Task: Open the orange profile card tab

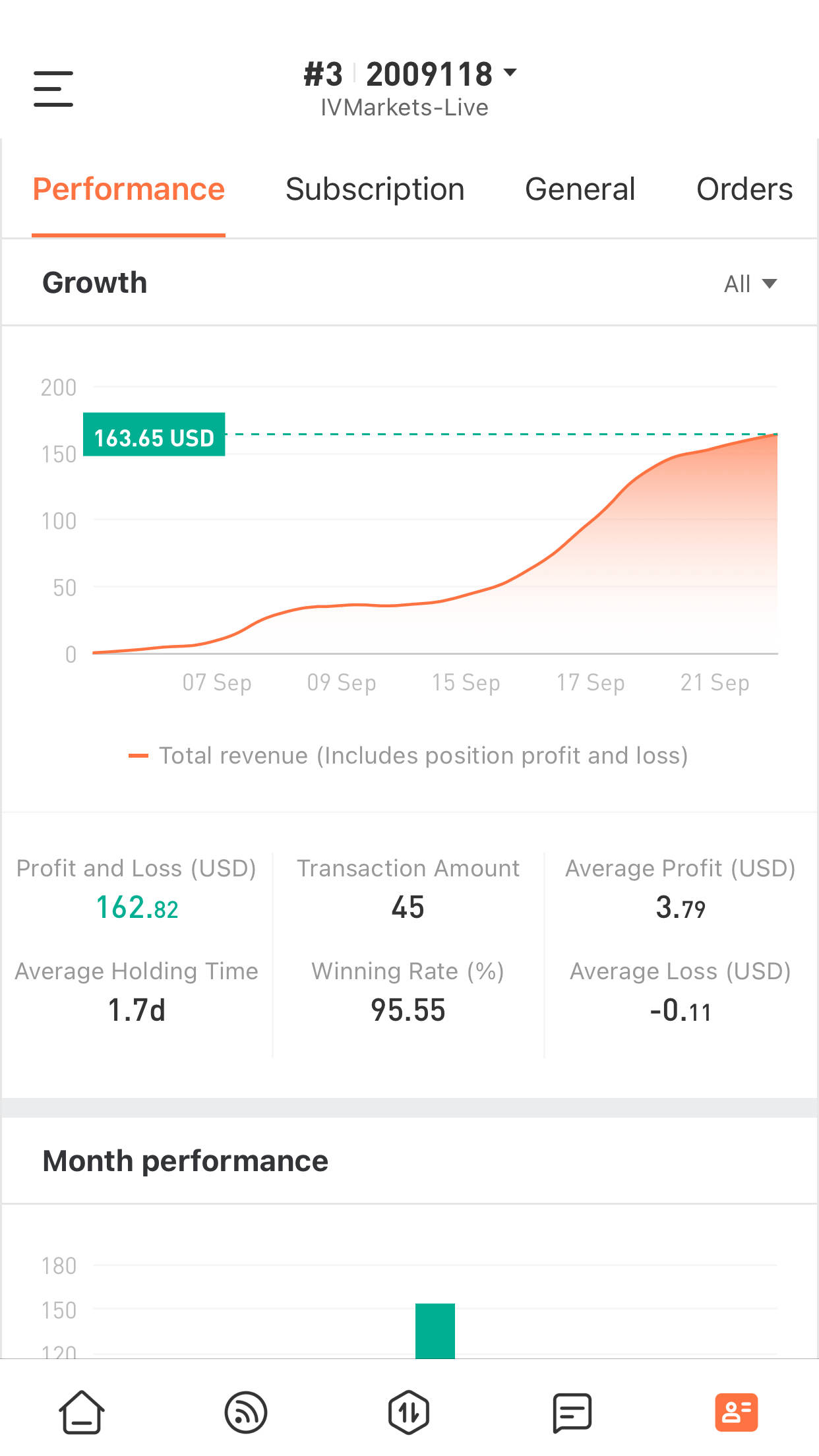Action: 736,1412
